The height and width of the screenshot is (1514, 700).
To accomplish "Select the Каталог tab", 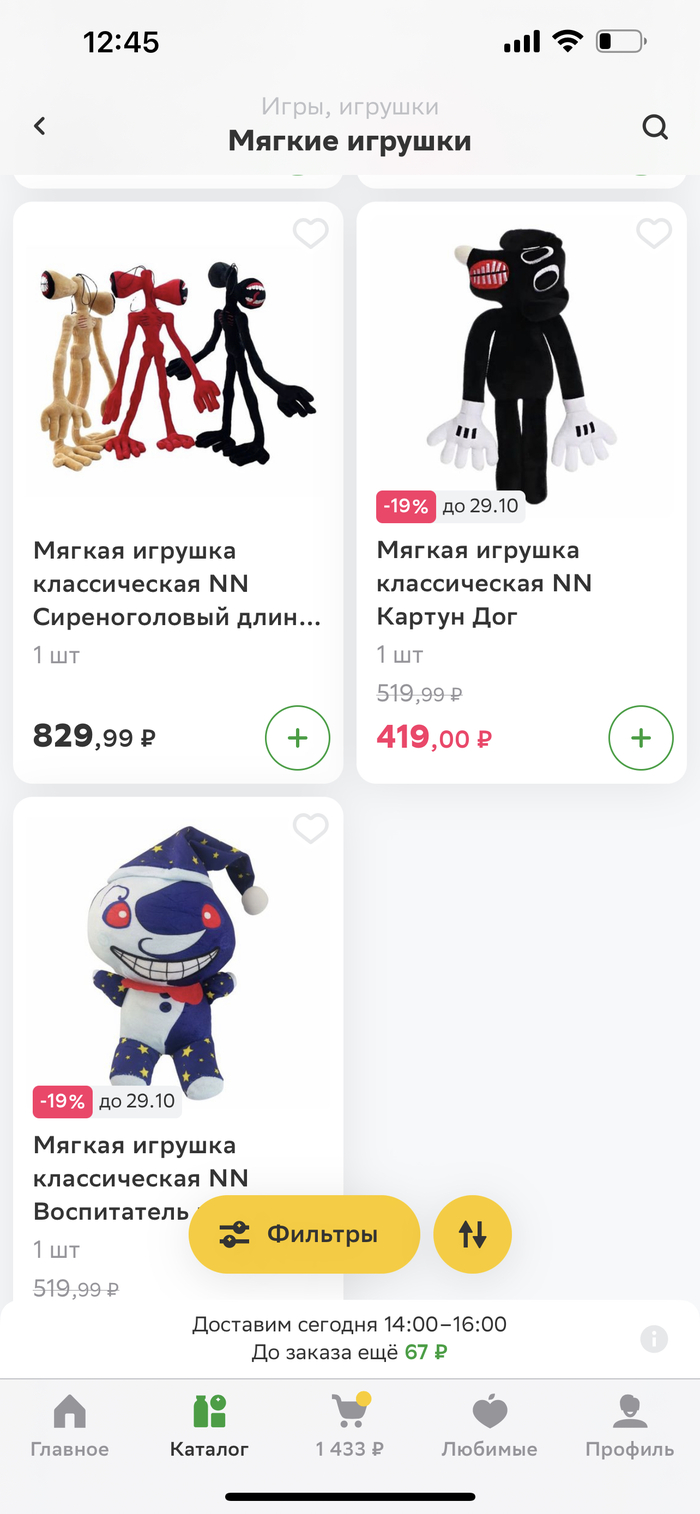I will tap(209, 1427).
